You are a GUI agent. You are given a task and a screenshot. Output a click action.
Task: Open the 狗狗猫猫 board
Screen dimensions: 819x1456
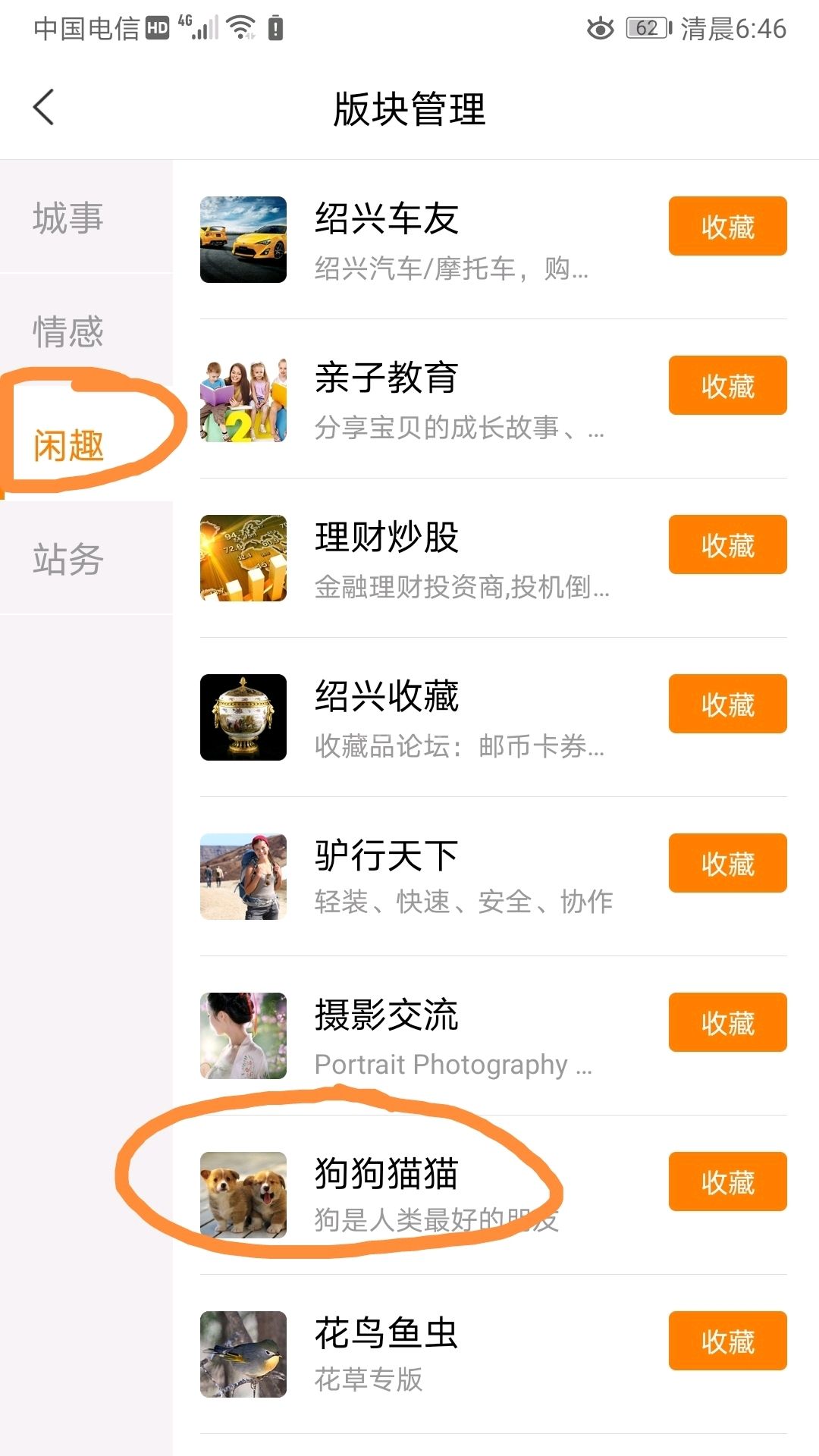(x=387, y=1175)
